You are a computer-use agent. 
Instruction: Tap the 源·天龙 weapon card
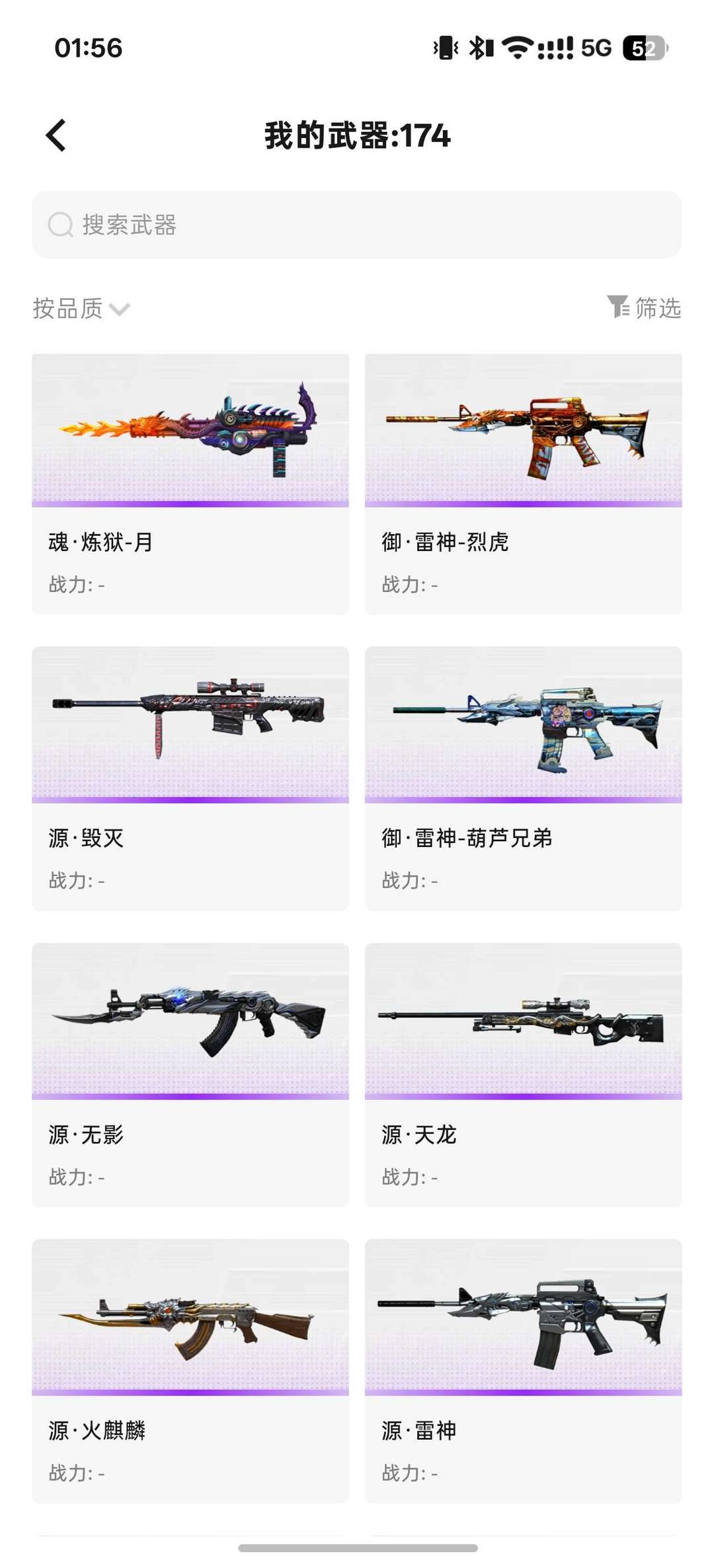click(x=524, y=1075)
